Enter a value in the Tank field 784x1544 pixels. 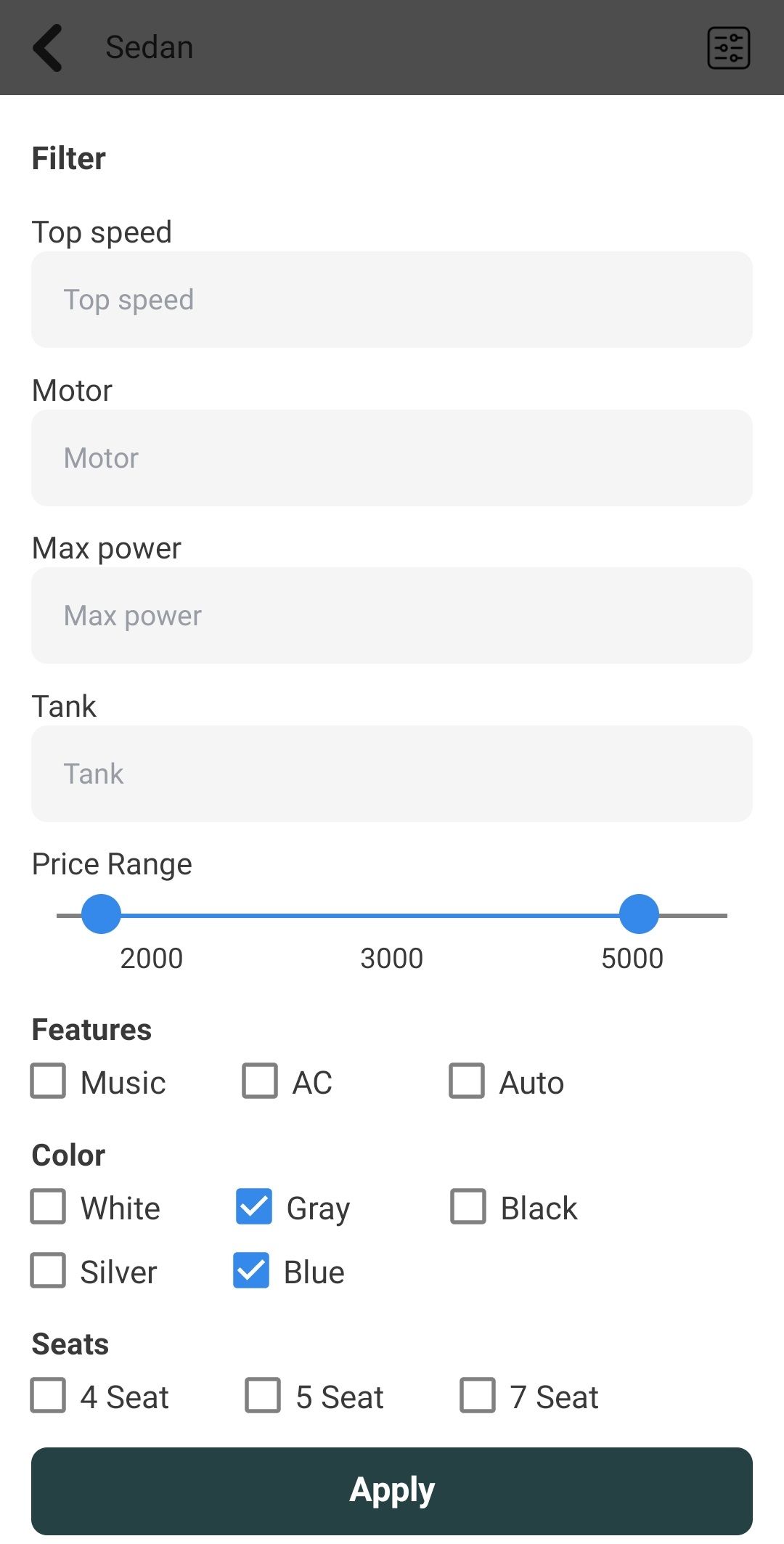click(392, 773)
